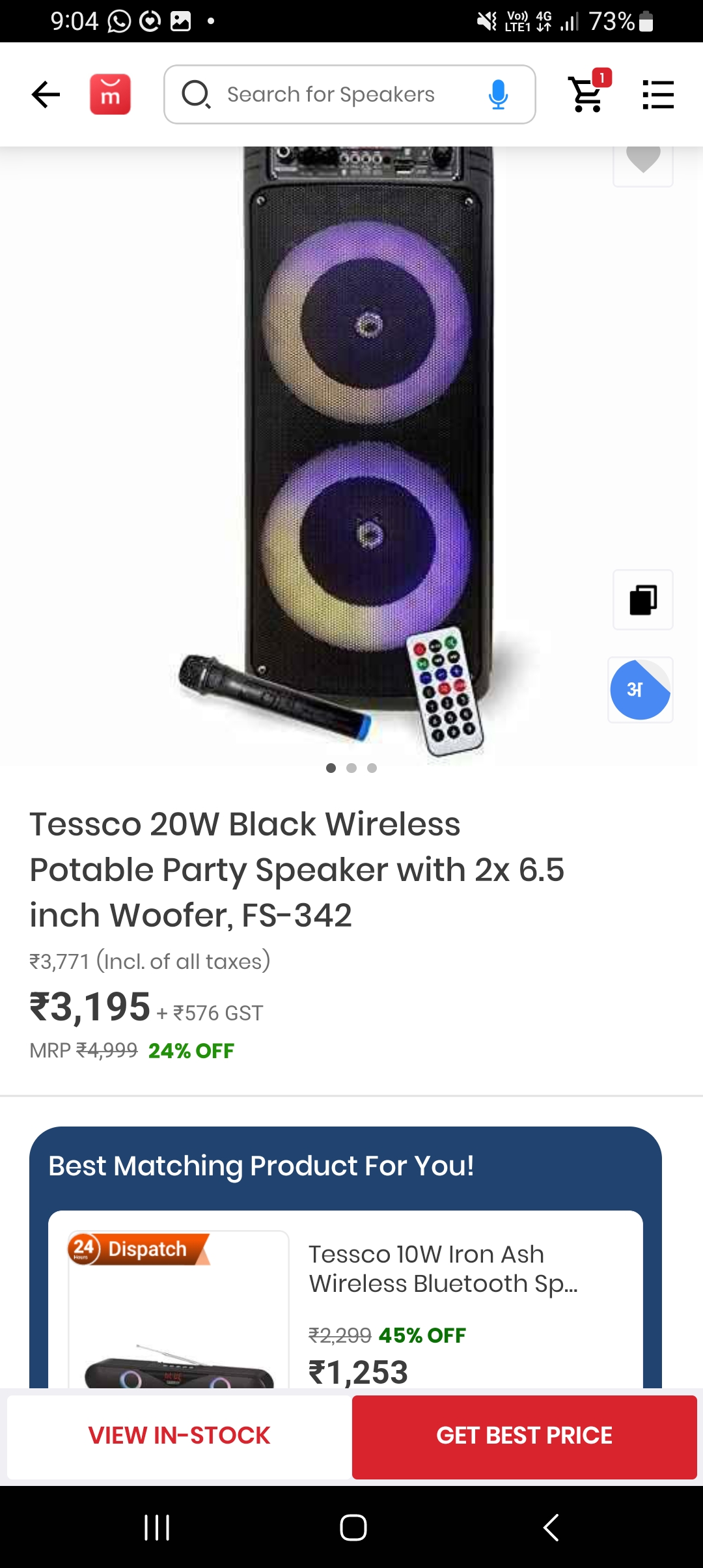
Task: Open the shopping cart
Action: (x=587, y=94)
